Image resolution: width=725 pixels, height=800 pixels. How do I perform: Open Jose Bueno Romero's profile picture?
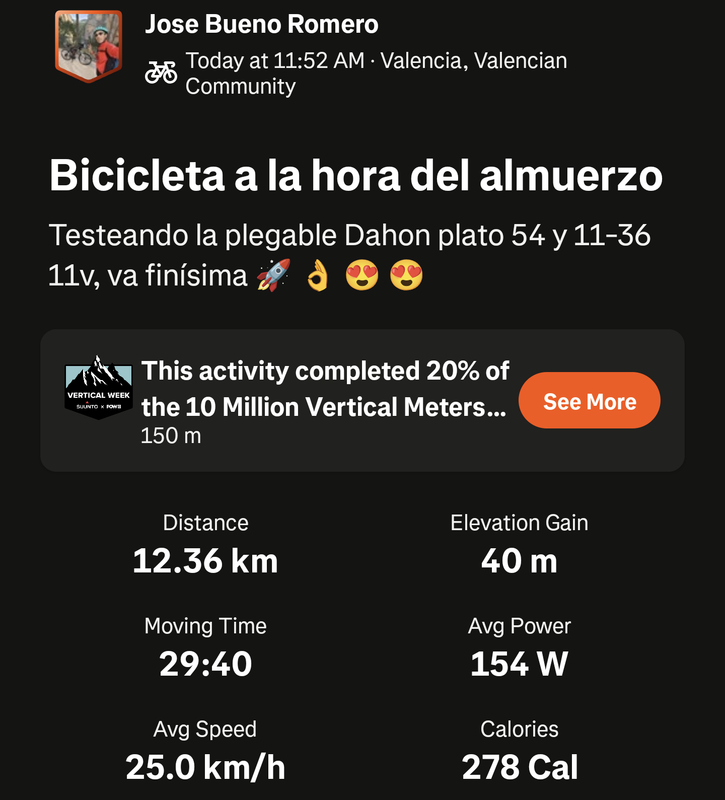coord(88,46)
